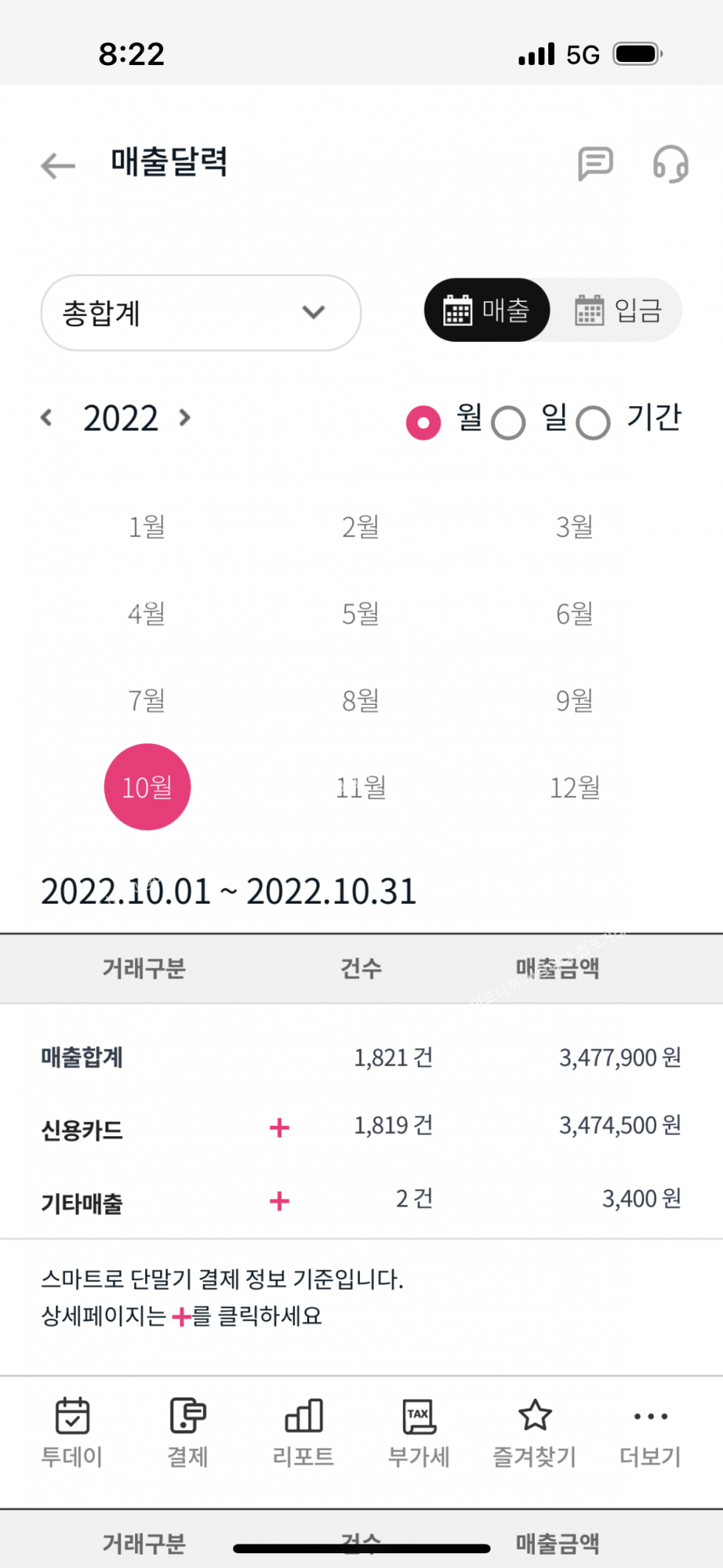The width and height of the screenshot is (723, 1568).
Task: Choose 1월 in the month grid
Action: [x=147, y=527]
